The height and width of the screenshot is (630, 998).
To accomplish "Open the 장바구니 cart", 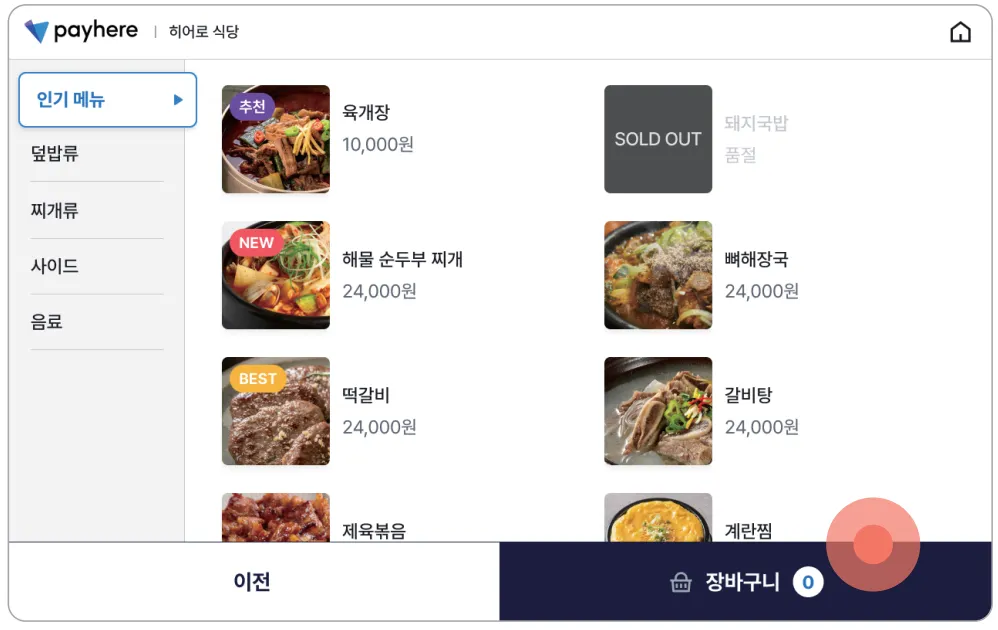I will pos(745,582).
